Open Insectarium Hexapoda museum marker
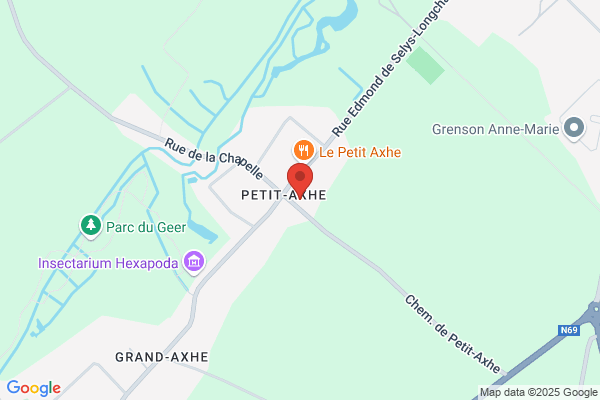This screenshot has width=600, height=400. click(x=194, y=262)
